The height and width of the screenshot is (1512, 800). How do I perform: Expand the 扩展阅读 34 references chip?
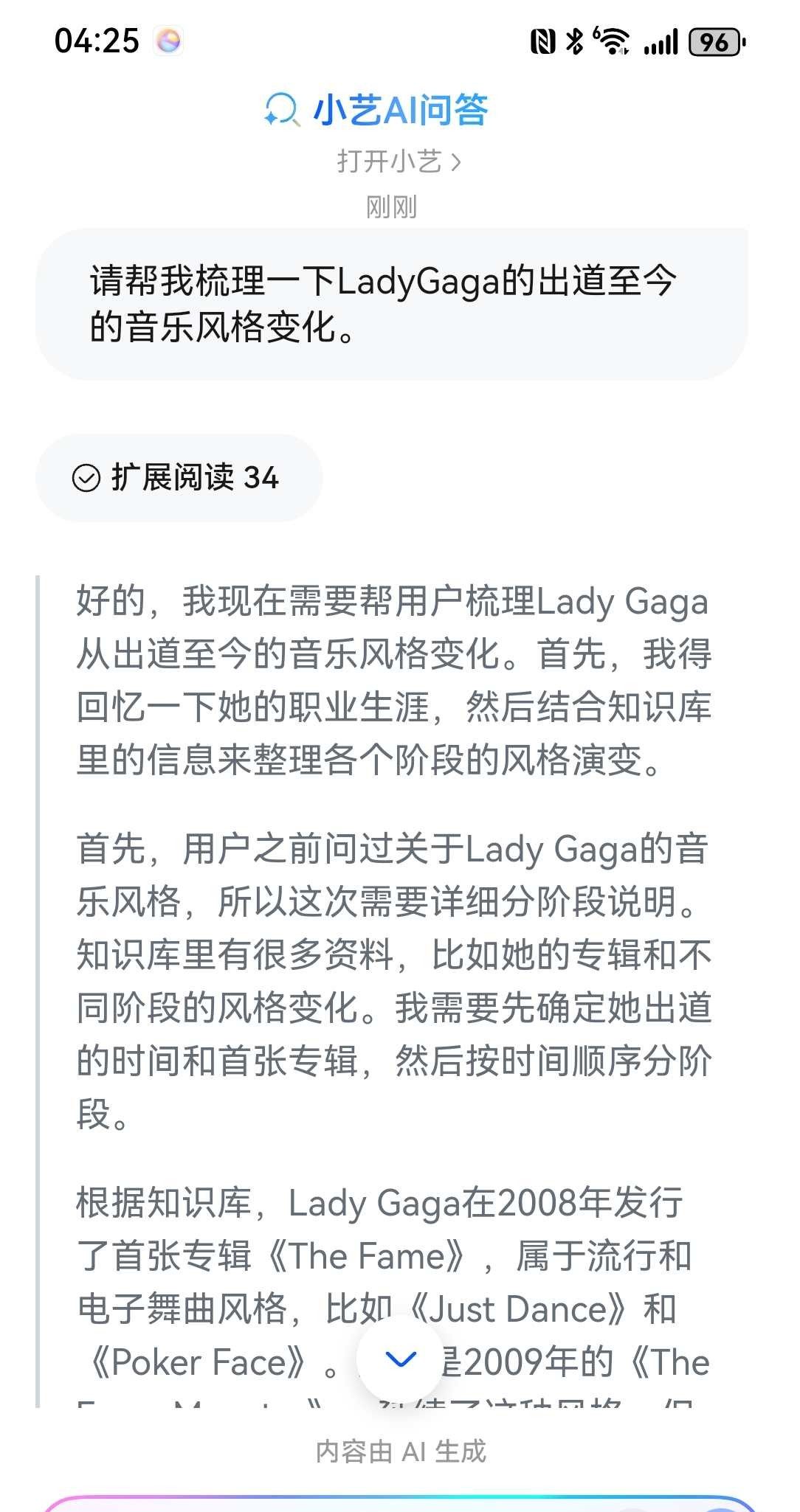179,478
